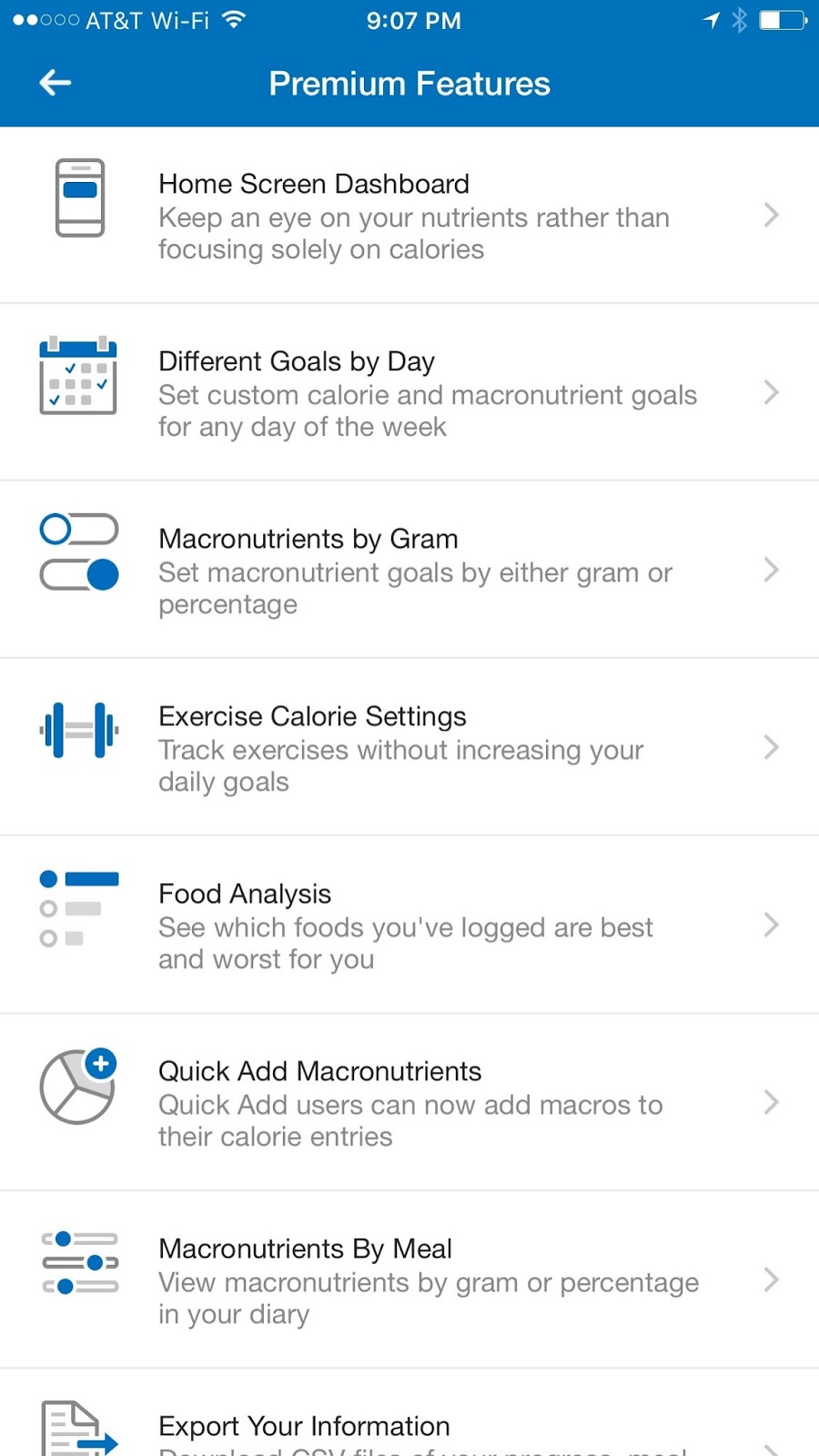
Task: Tap the plus badge on the pie chart icon
Action: coord(100,1061)
